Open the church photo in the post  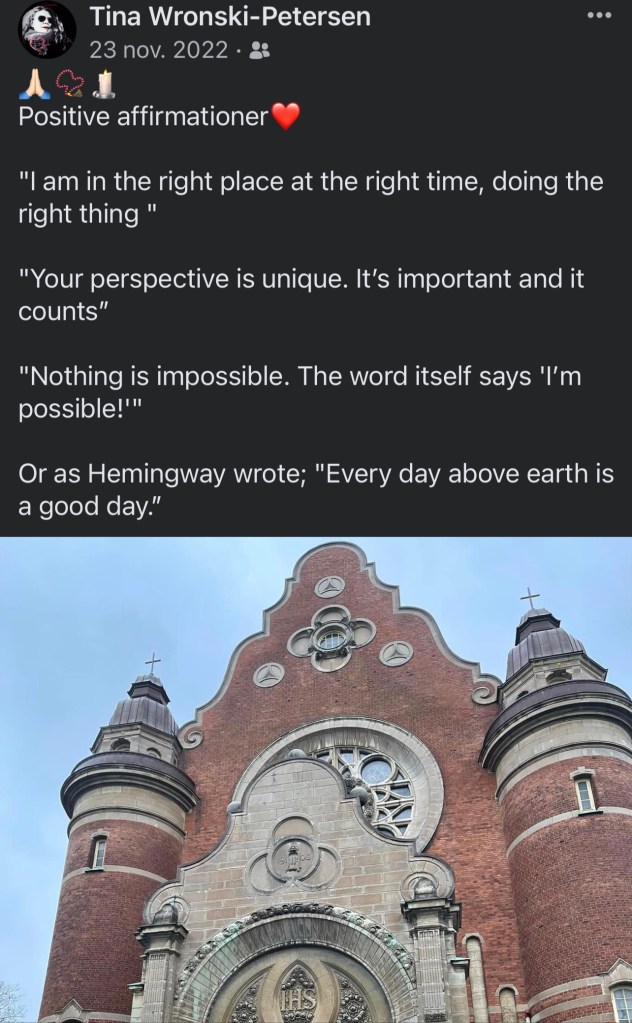pos(316,780)
